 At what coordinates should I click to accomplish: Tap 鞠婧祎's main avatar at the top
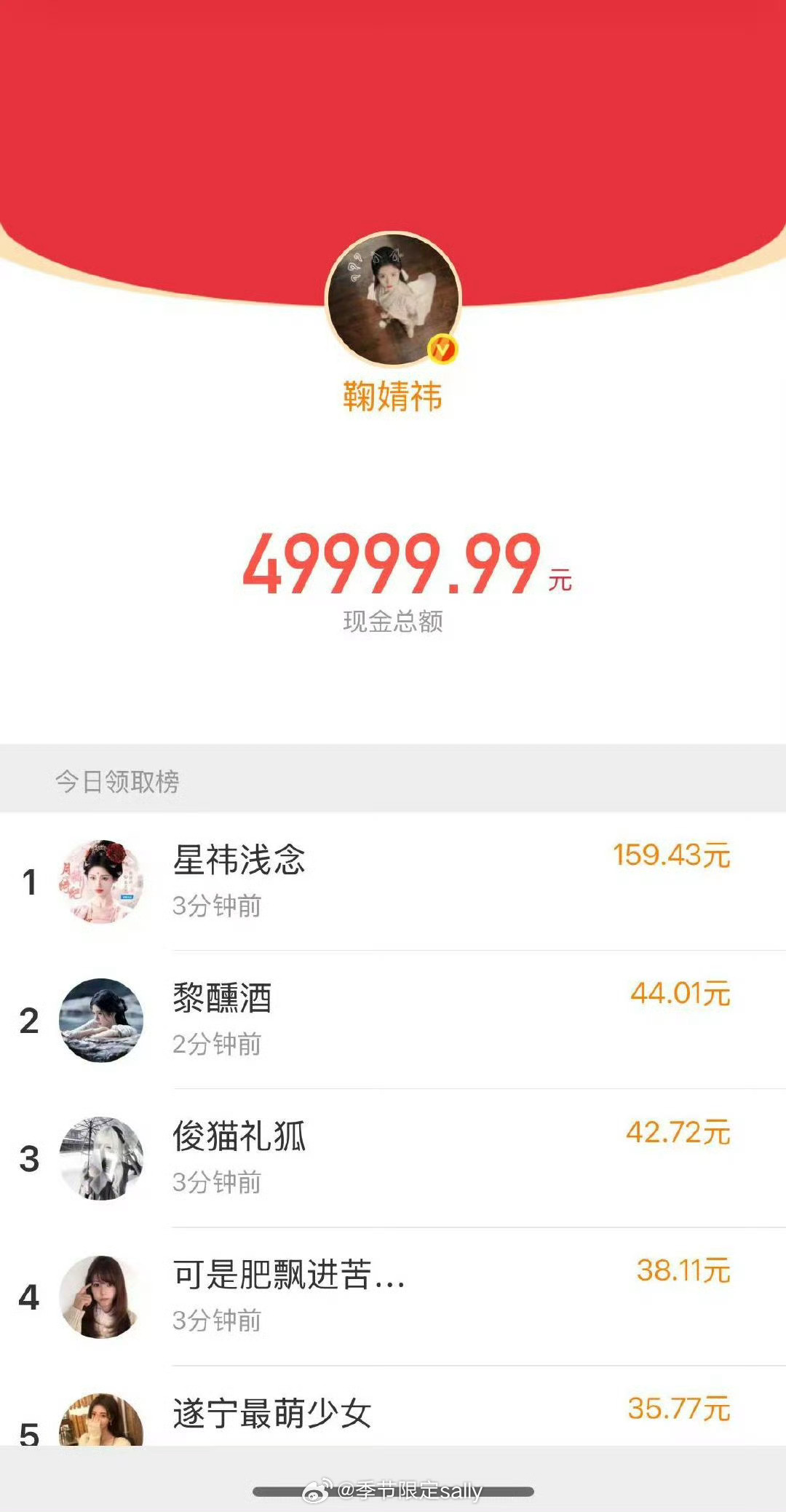coord(392,296)
